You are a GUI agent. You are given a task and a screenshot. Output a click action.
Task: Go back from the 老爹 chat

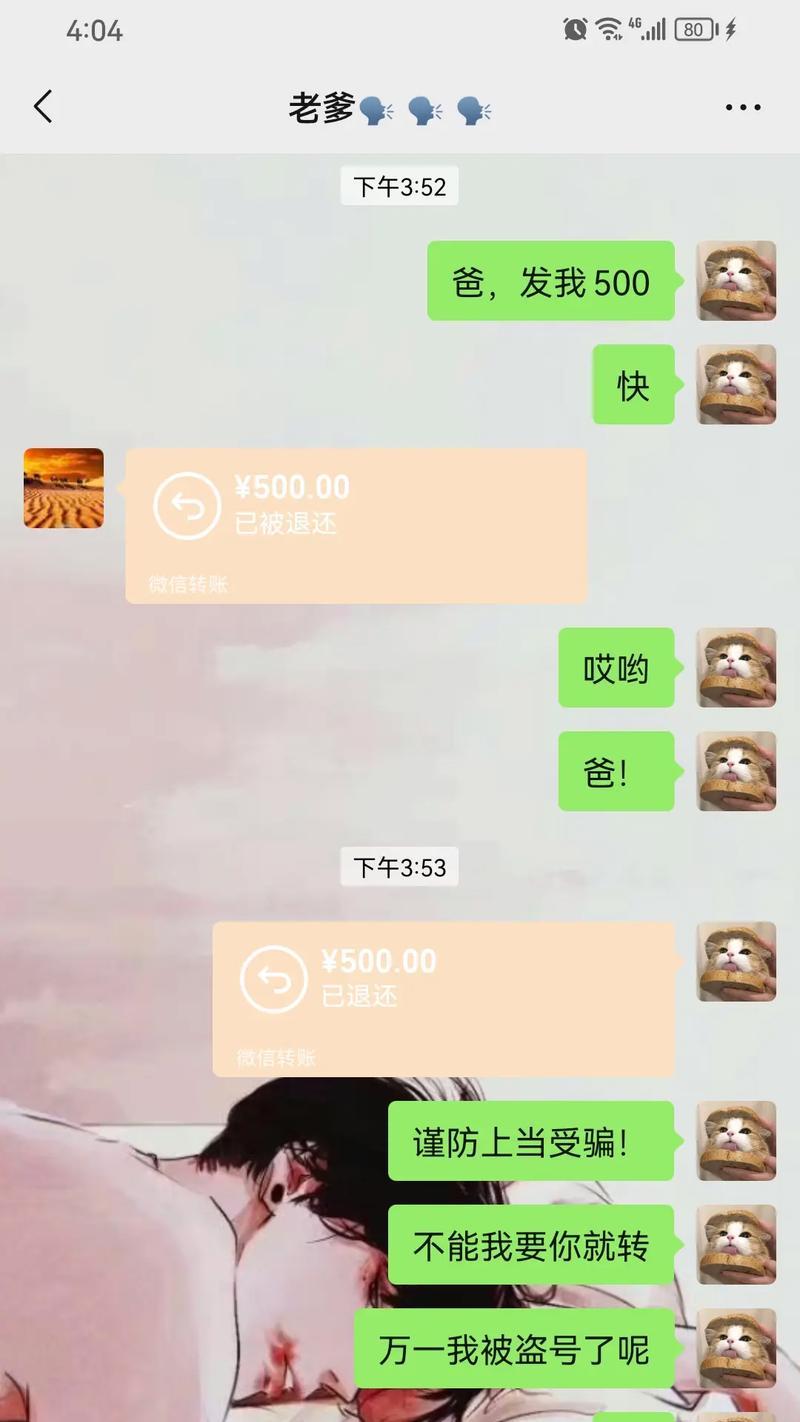point(43,107)
